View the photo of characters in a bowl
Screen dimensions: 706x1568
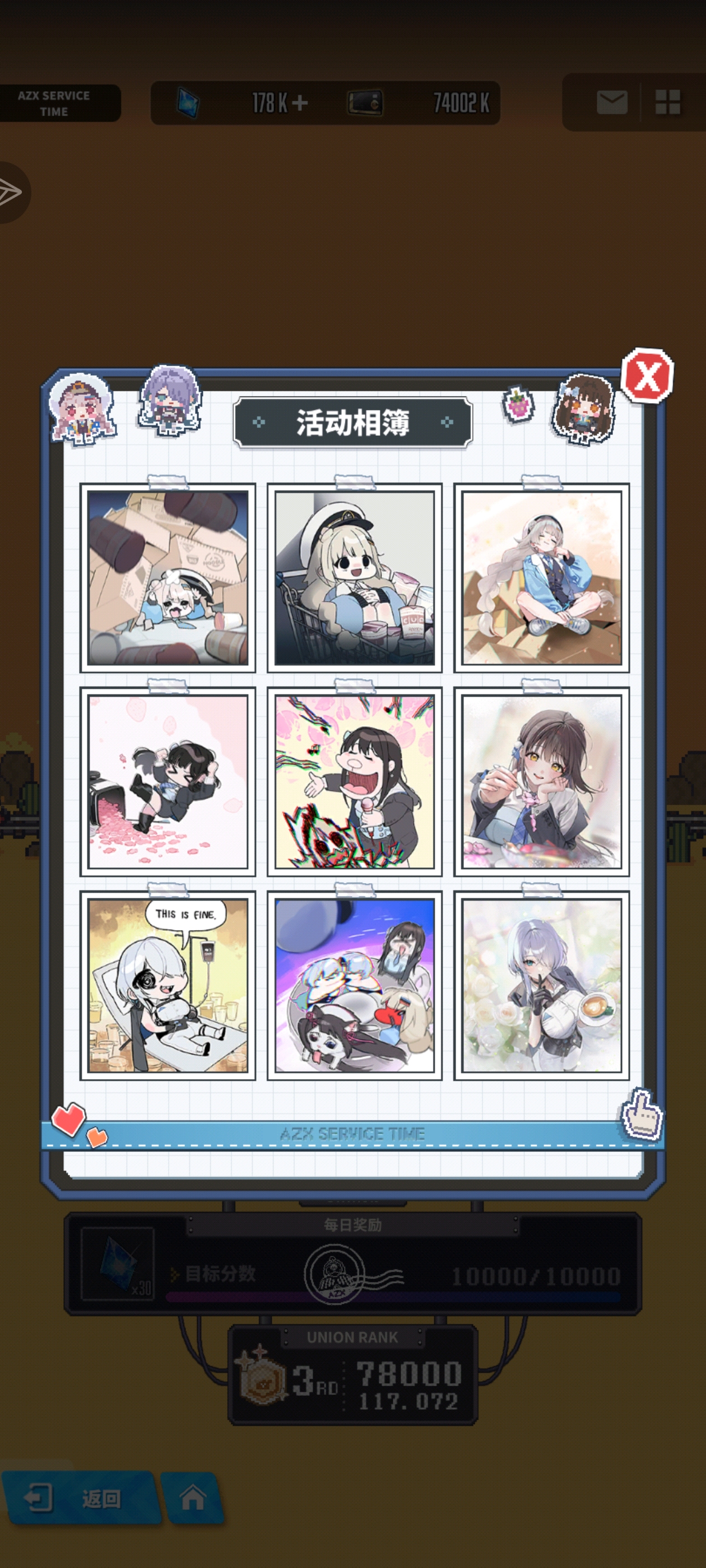coord(355,986)
